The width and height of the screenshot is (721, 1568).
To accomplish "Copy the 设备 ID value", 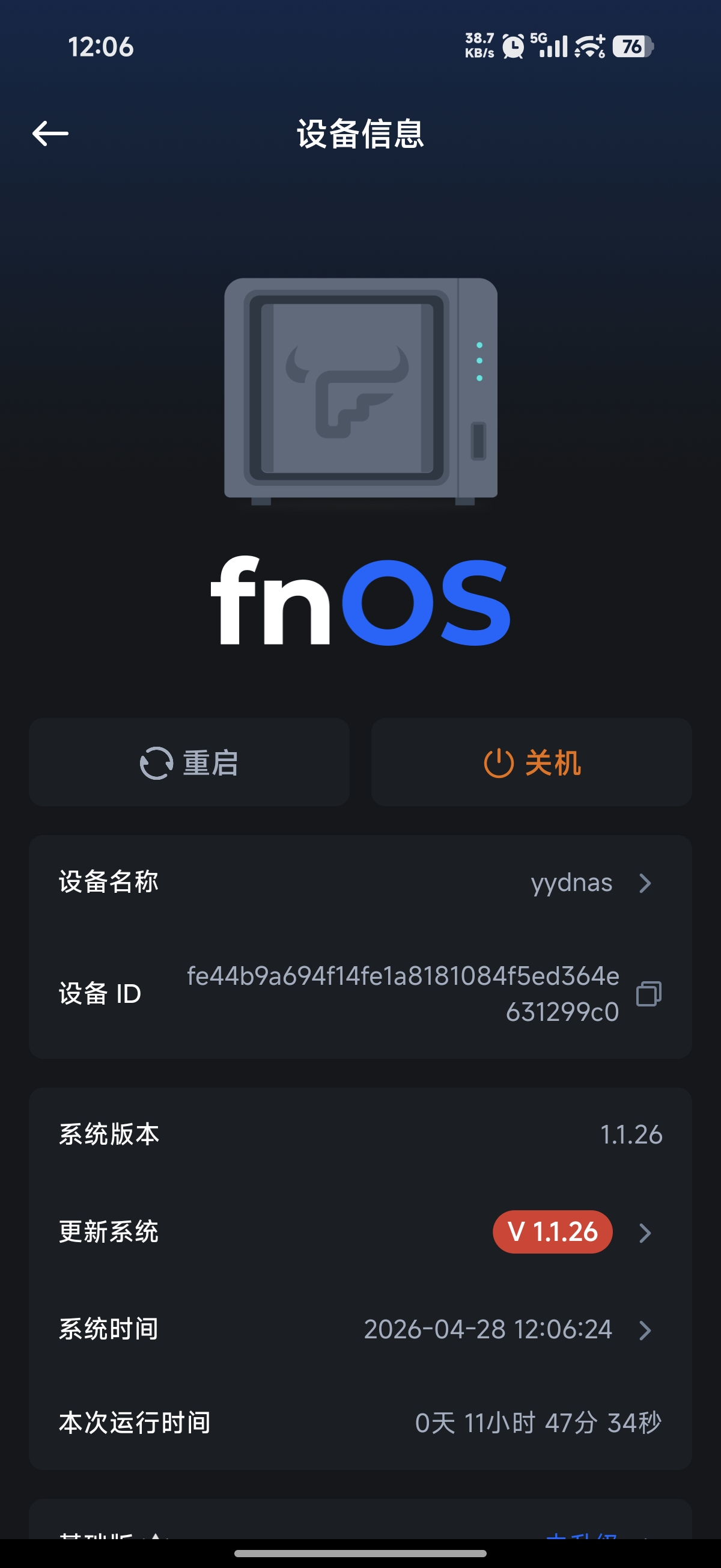I will click(x=648, y=994).
